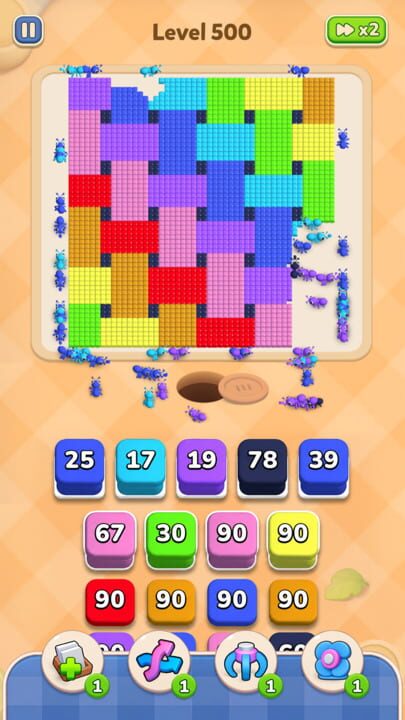405x720 pixels.
Task: Select the blue 39 block
Action: tap(324, 467)
